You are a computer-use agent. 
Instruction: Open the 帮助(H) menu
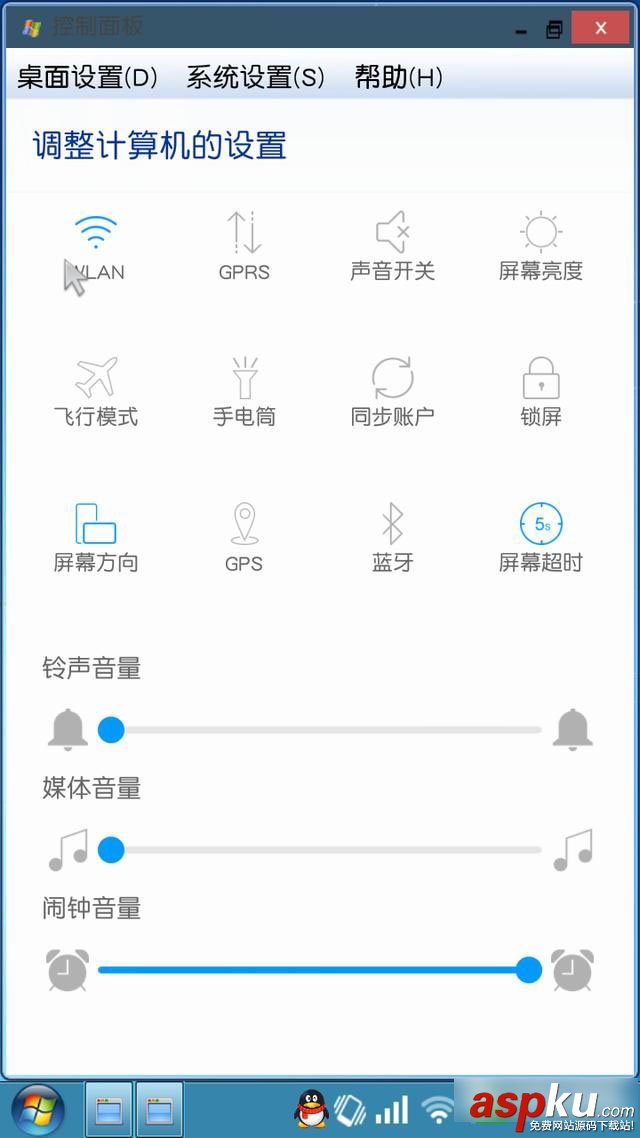398,77
